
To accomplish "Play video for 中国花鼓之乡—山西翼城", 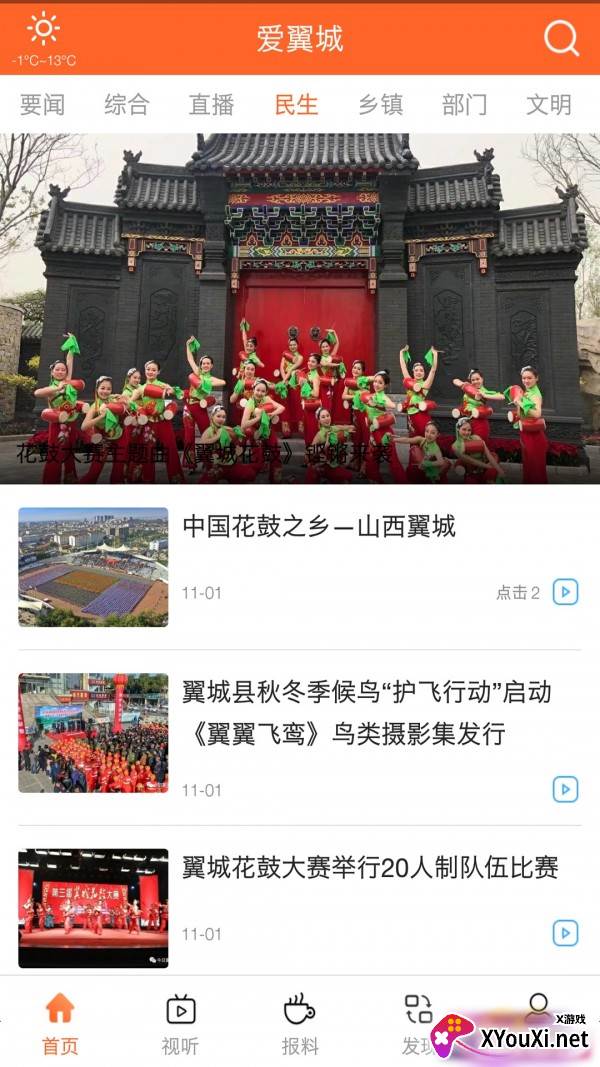I will coord(565,592).
